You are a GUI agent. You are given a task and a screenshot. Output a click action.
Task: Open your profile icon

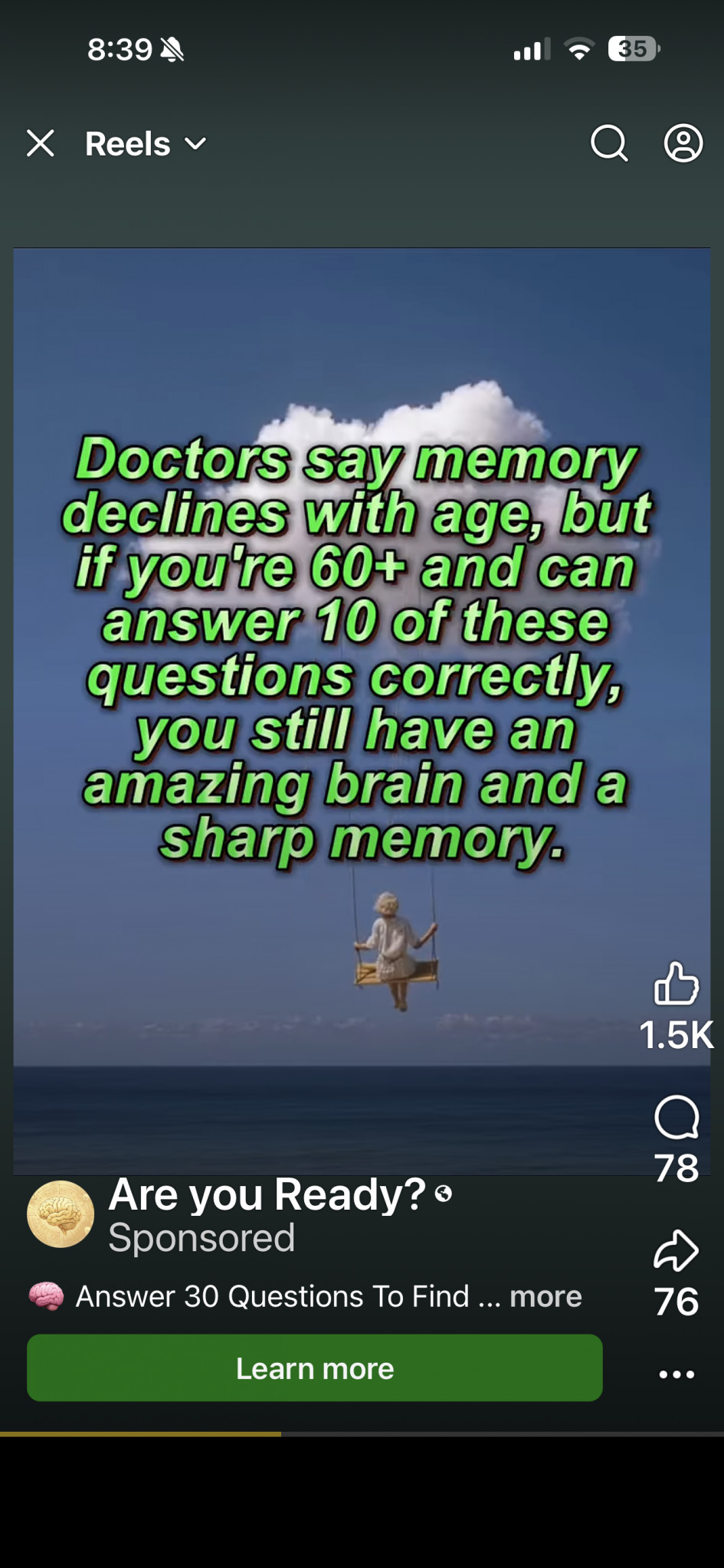click(683, 143)
